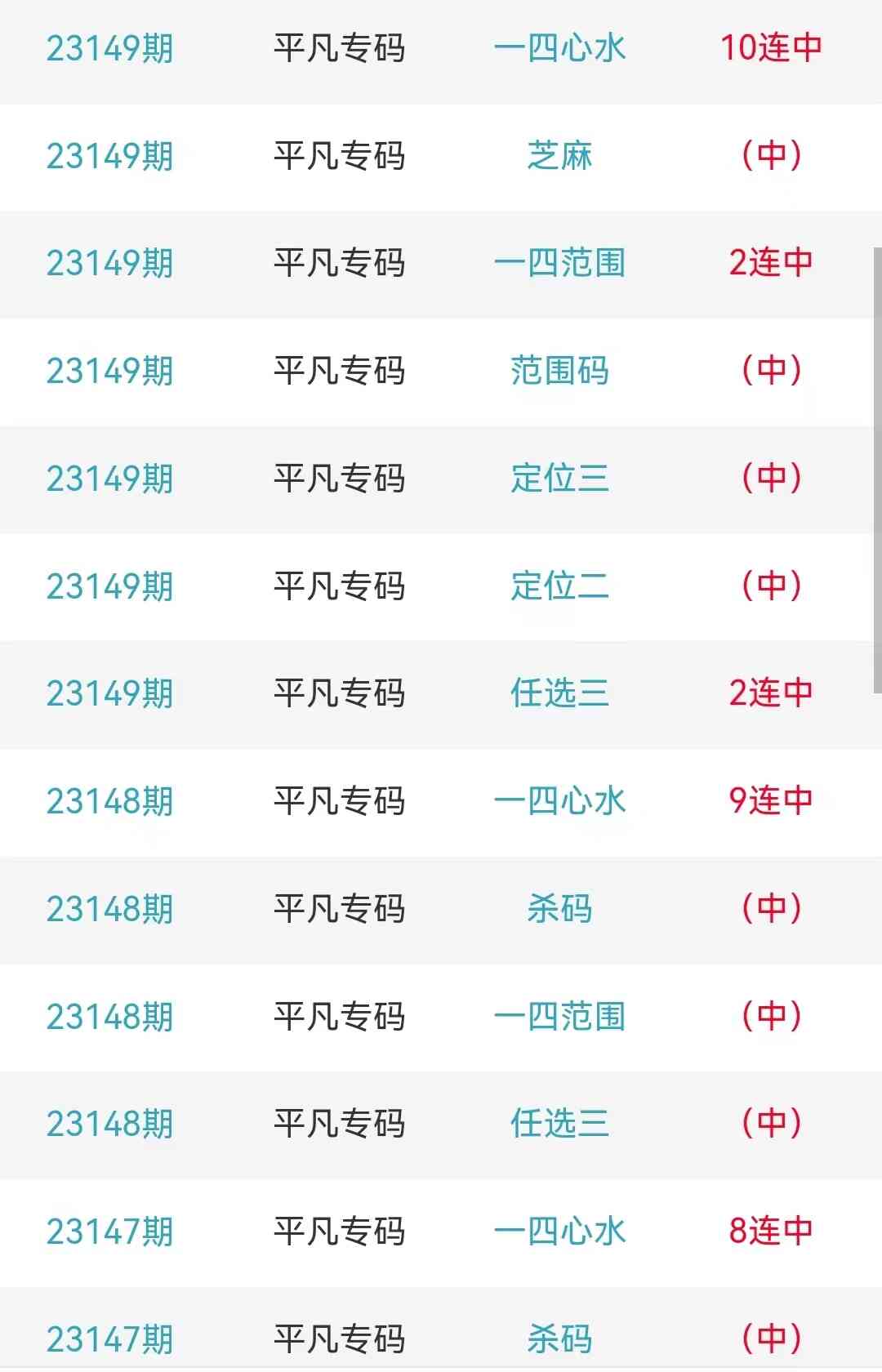View the 23149期 一四范围 2连中 entry

point(559,264)
